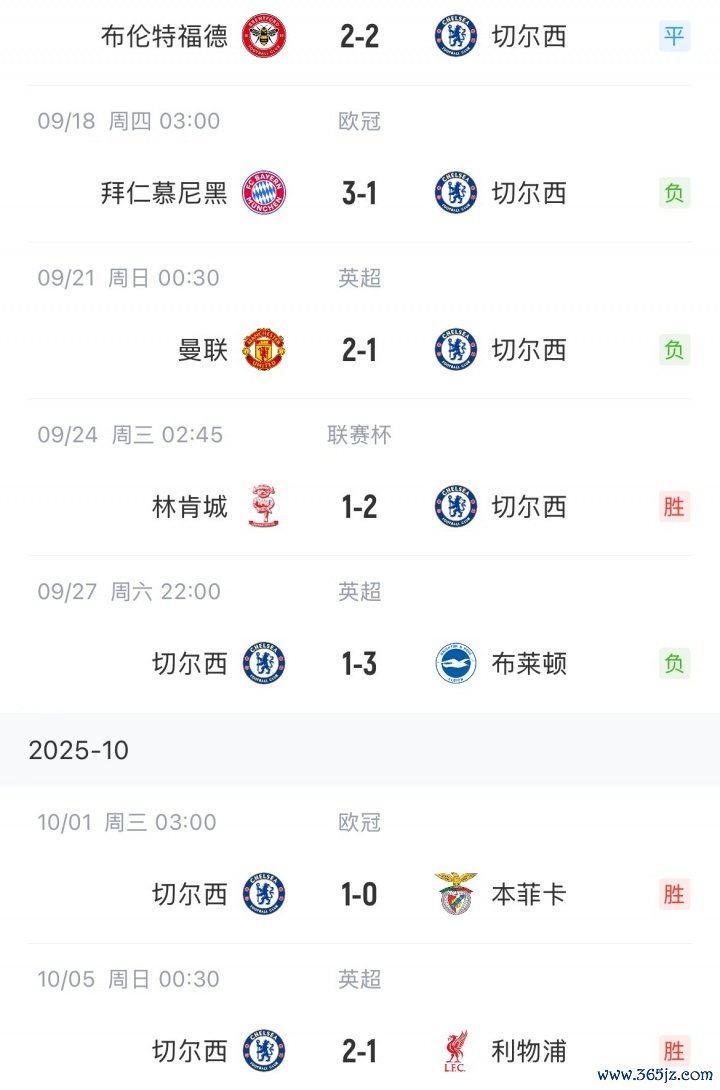Viewport: 720px width, 1090px height.
Task: Open the Brentford vs Chelsea 2-2 match
Action: click(x=359, y=37)
